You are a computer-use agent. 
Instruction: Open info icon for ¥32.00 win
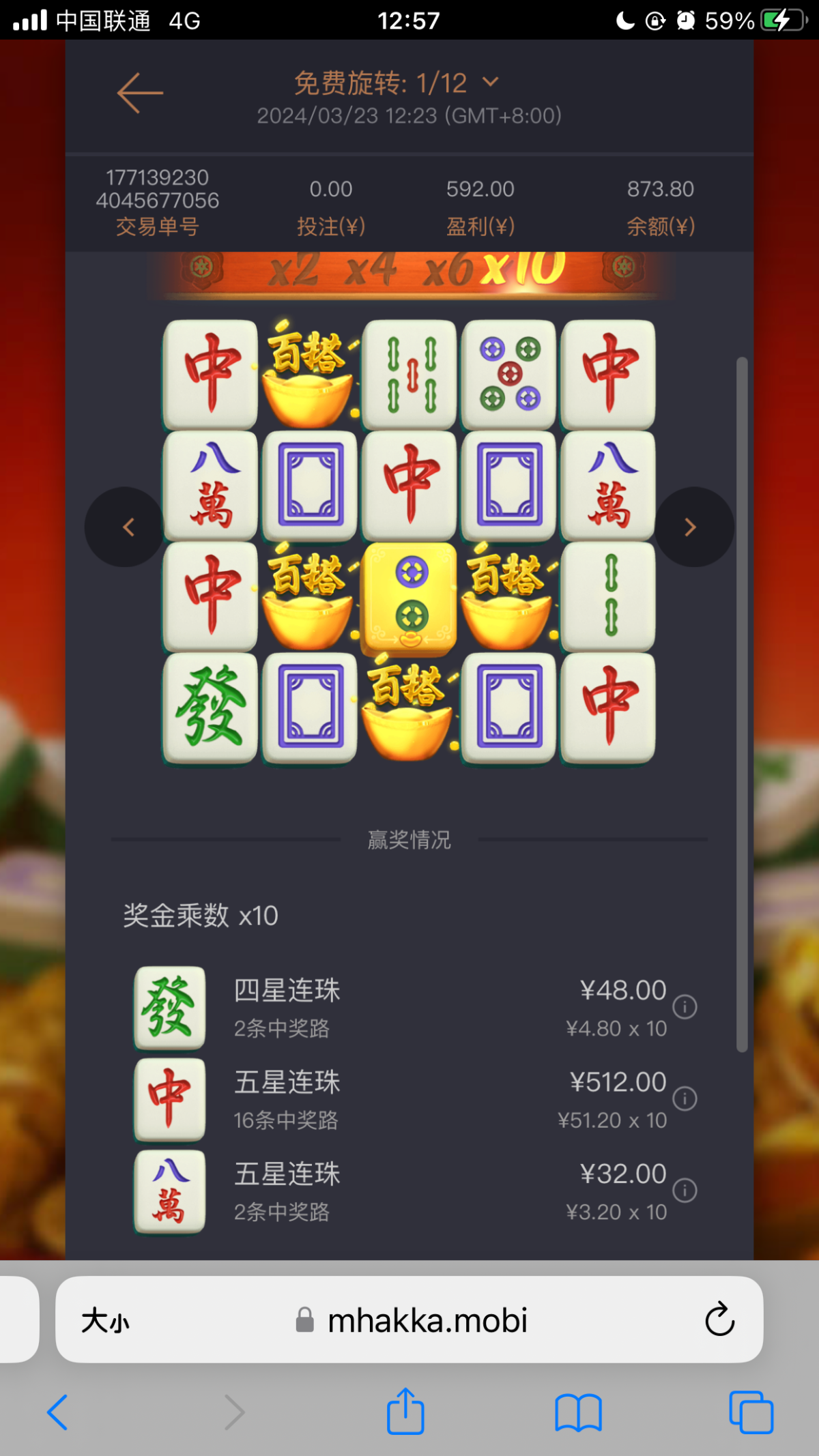[685, 1191]
